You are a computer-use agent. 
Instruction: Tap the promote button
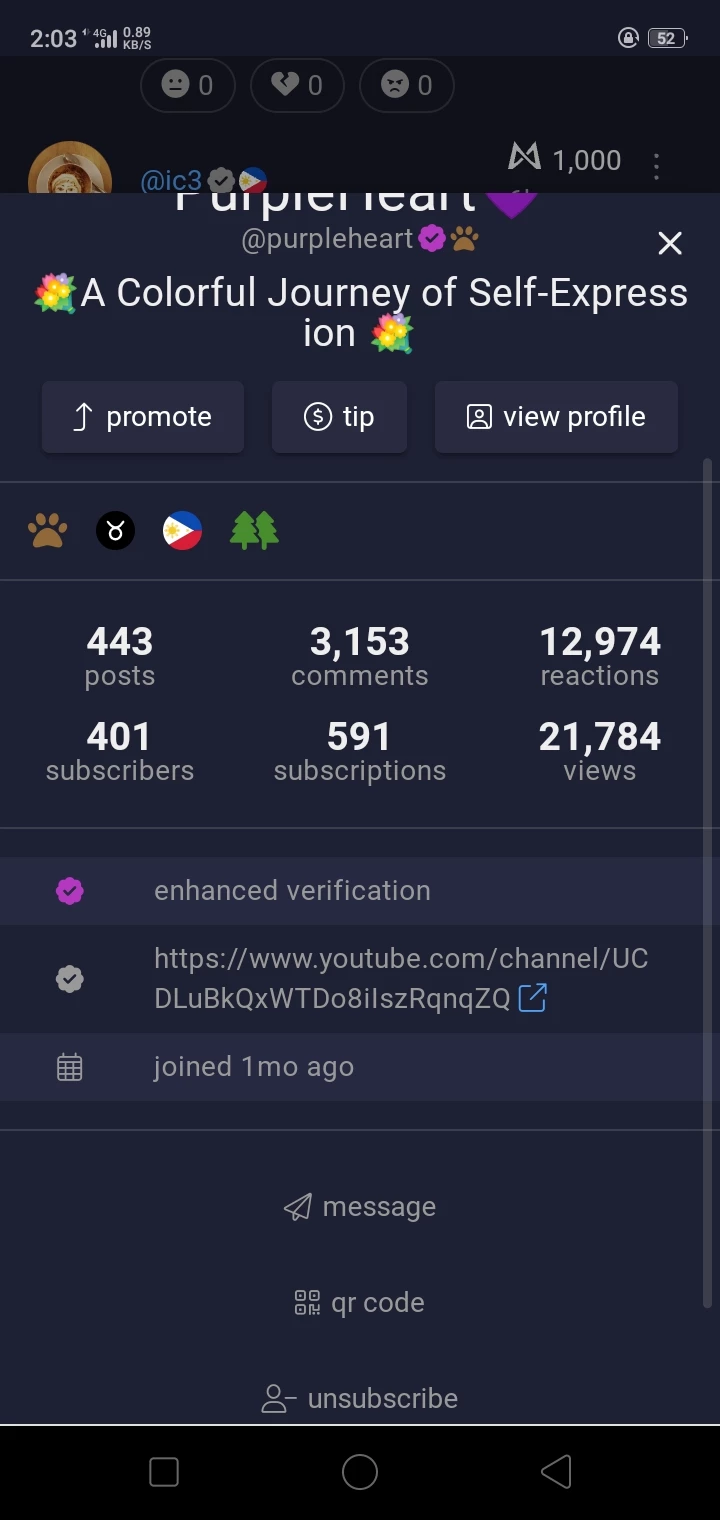coord(143,417)
